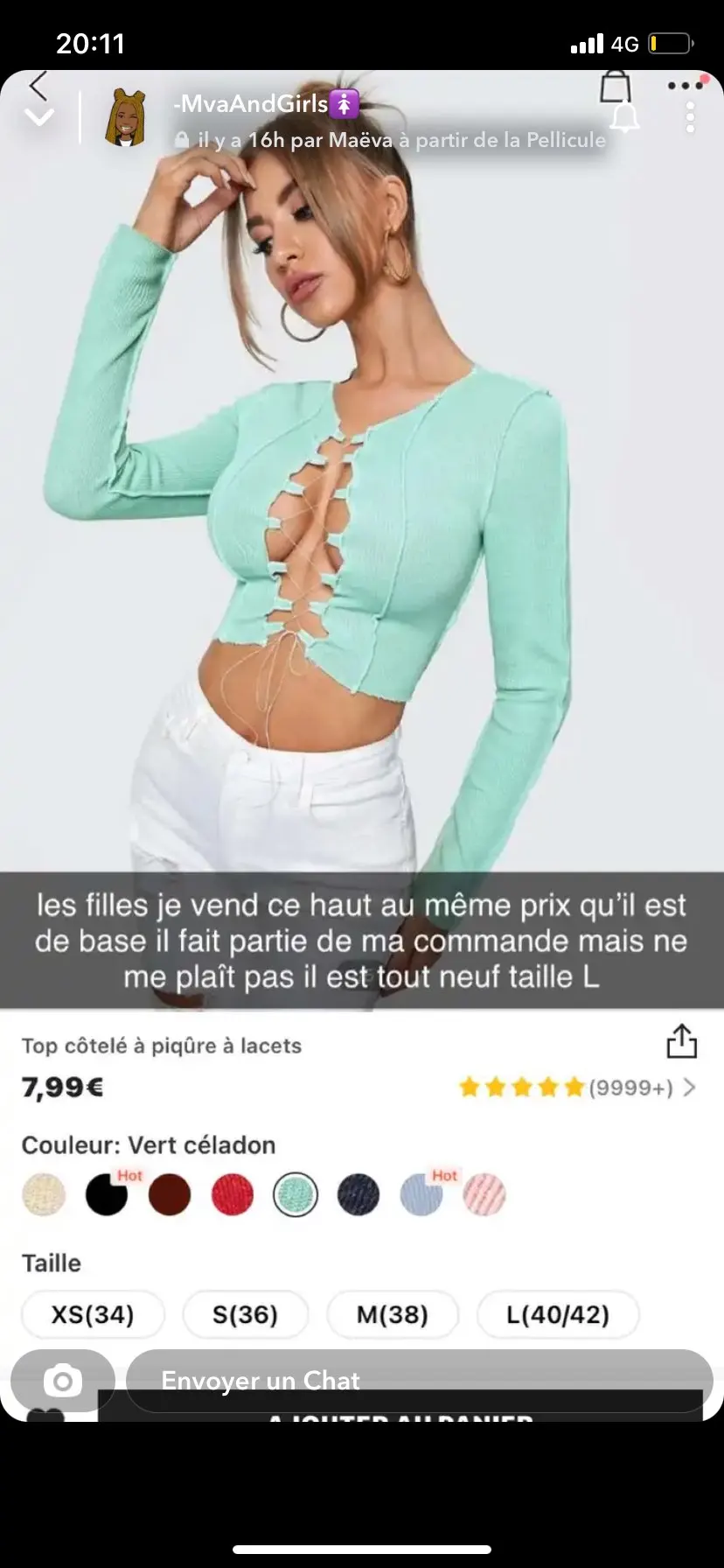Close the story with the down chevron

(x=39, y=117)
